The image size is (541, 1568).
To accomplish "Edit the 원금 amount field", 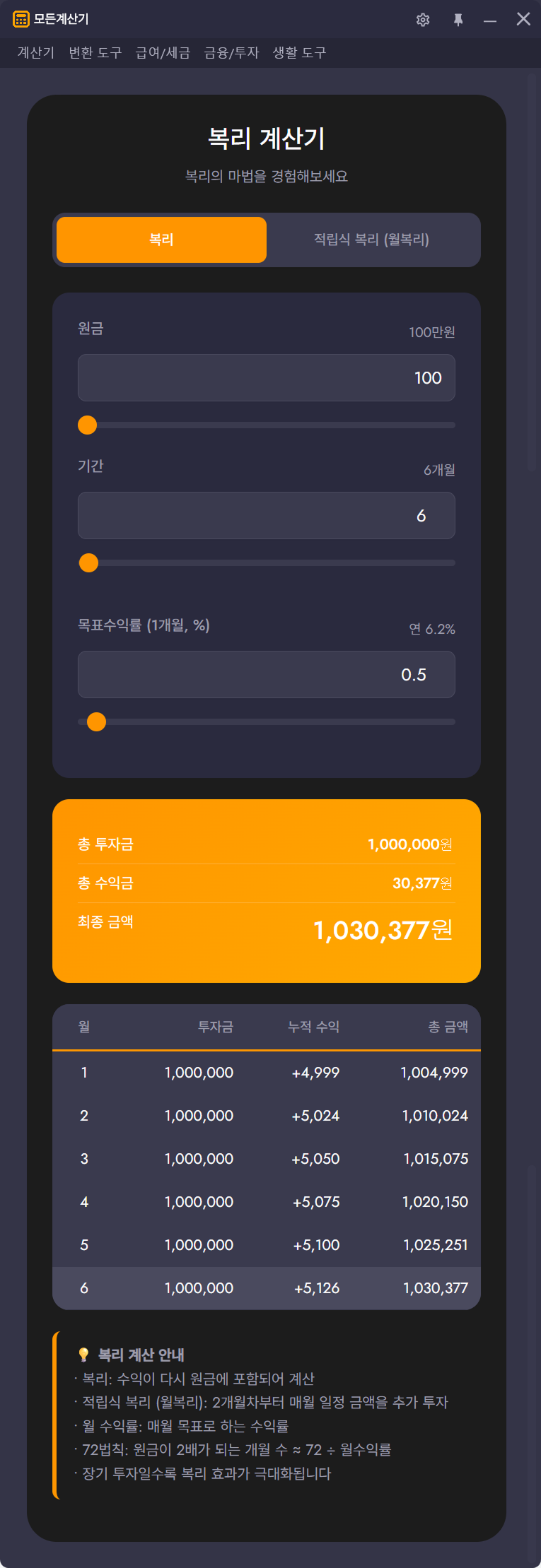I will pos(266,378).
